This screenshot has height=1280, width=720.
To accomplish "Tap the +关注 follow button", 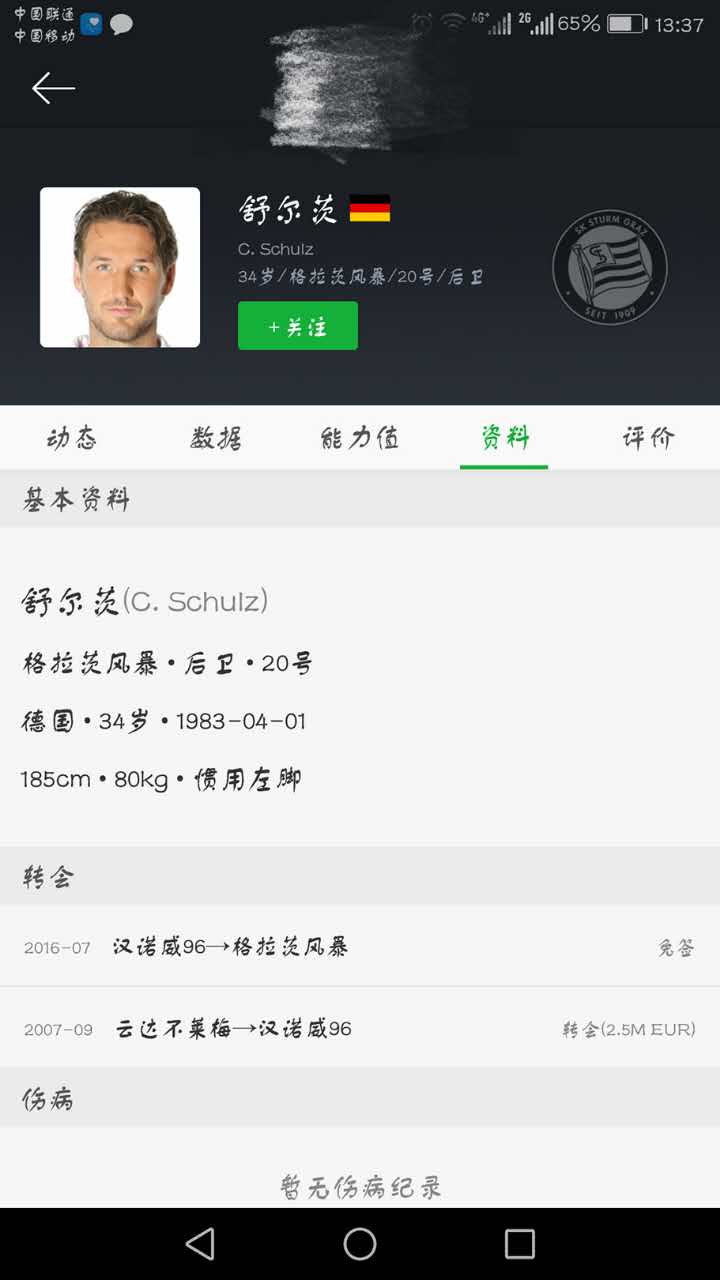I will pyautogui.click(x=298, y=325).
